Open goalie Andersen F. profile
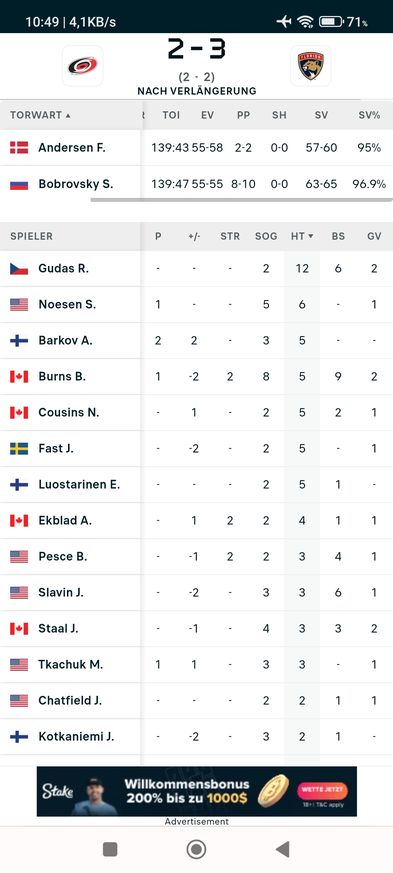393x873 pixels. tap(72, 148)
